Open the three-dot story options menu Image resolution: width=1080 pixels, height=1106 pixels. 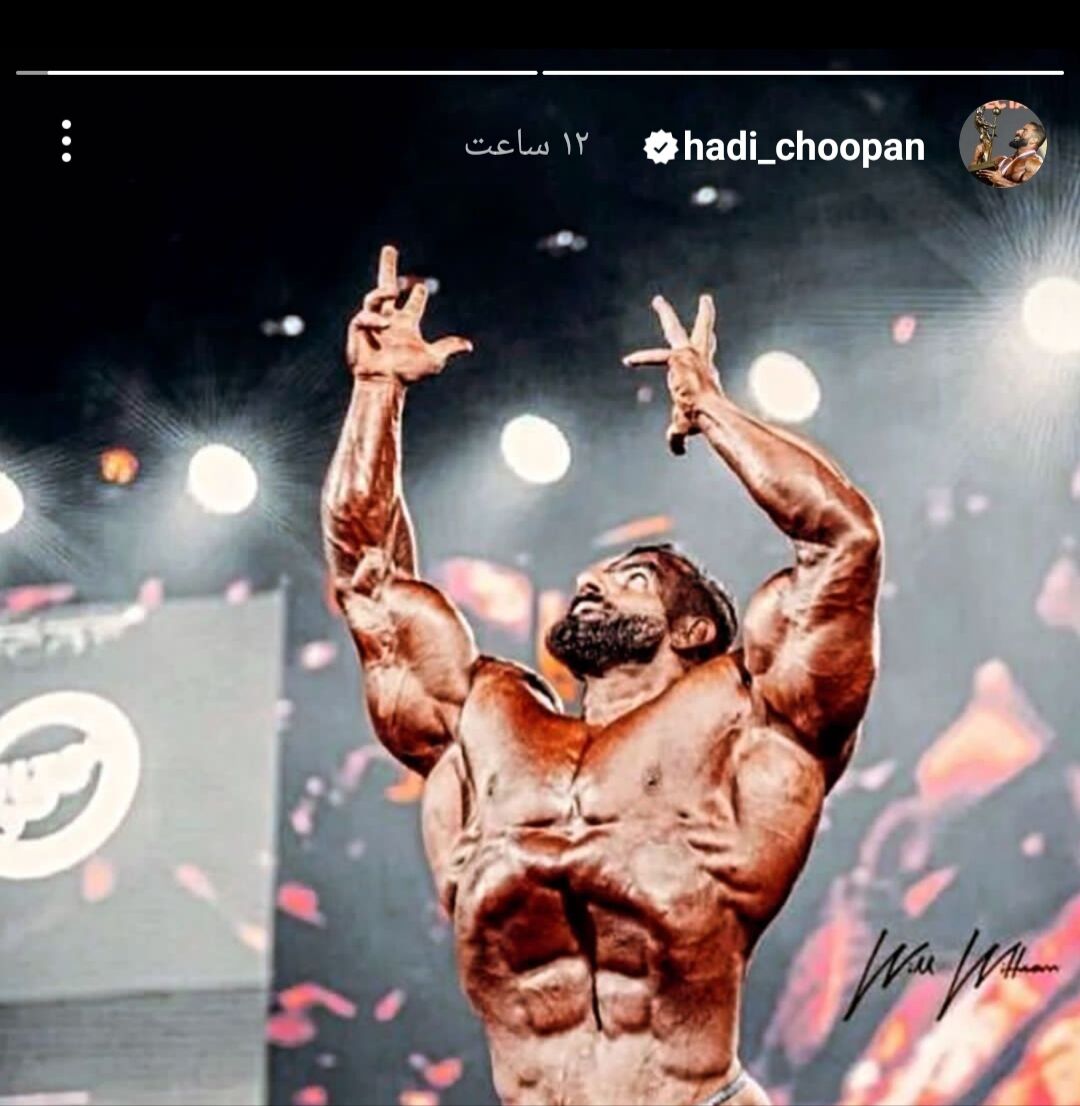tap(66, 141)
